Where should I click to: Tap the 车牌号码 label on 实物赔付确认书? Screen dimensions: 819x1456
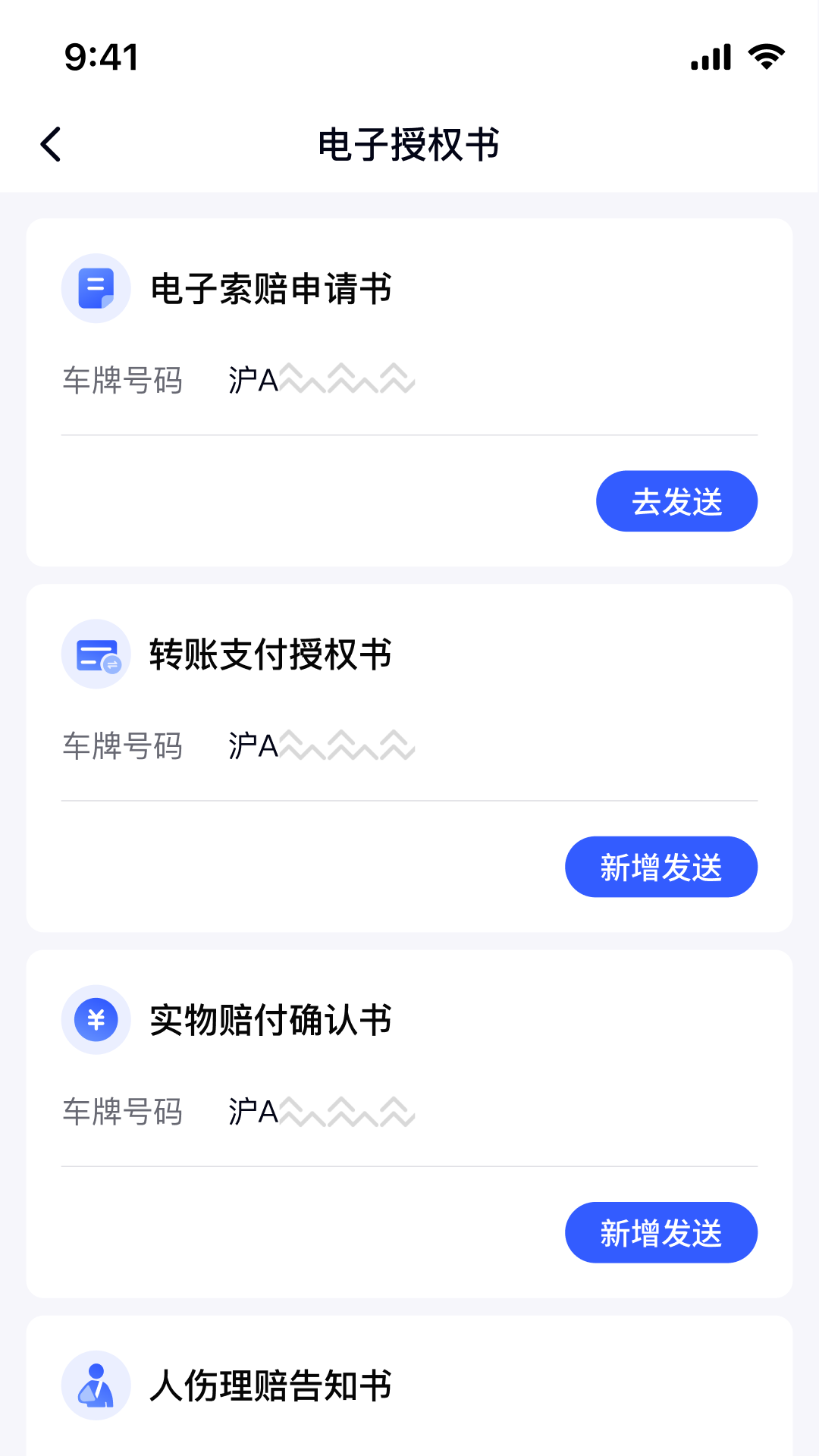124,1112
